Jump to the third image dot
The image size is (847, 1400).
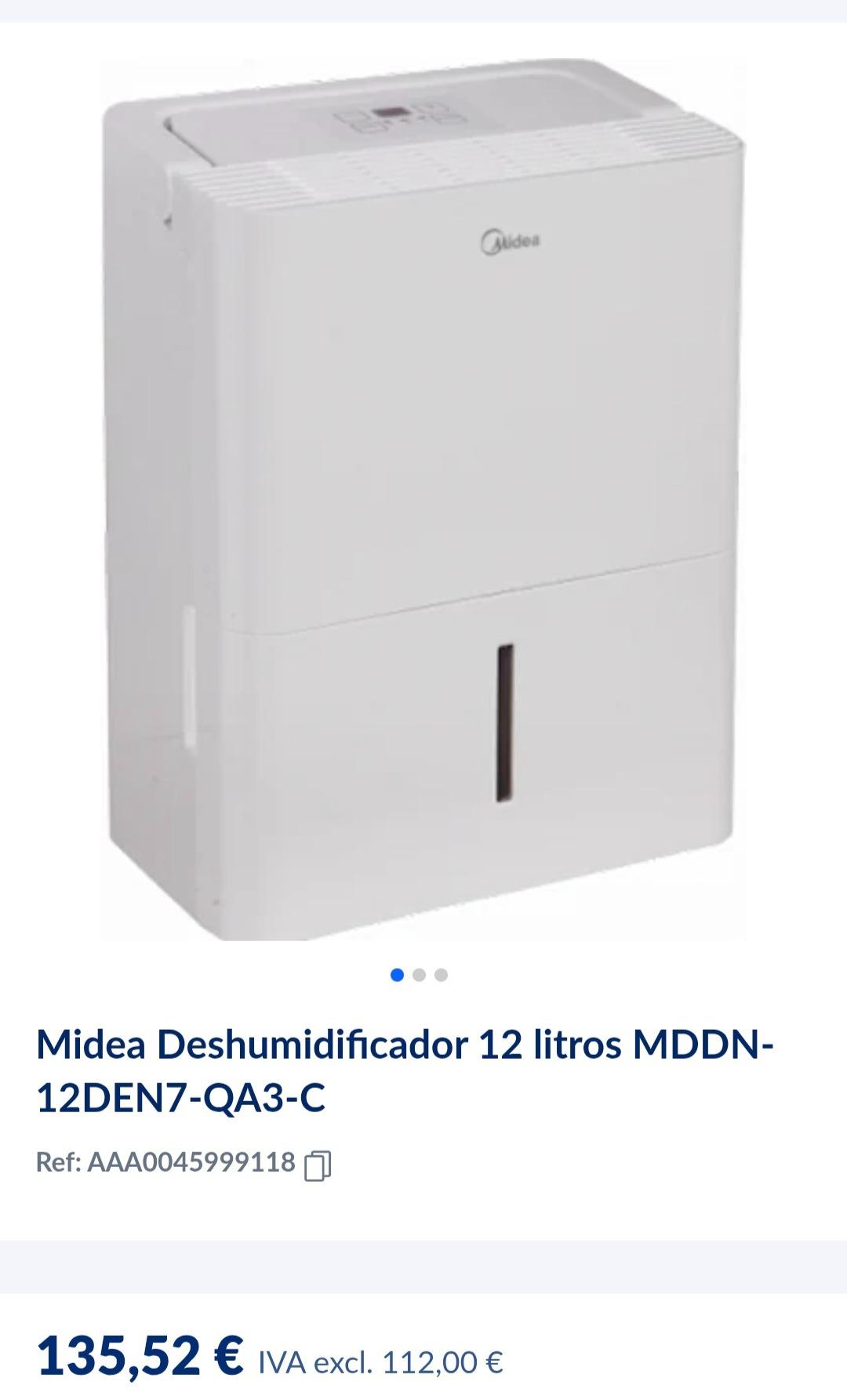click(x=441, y=975)
